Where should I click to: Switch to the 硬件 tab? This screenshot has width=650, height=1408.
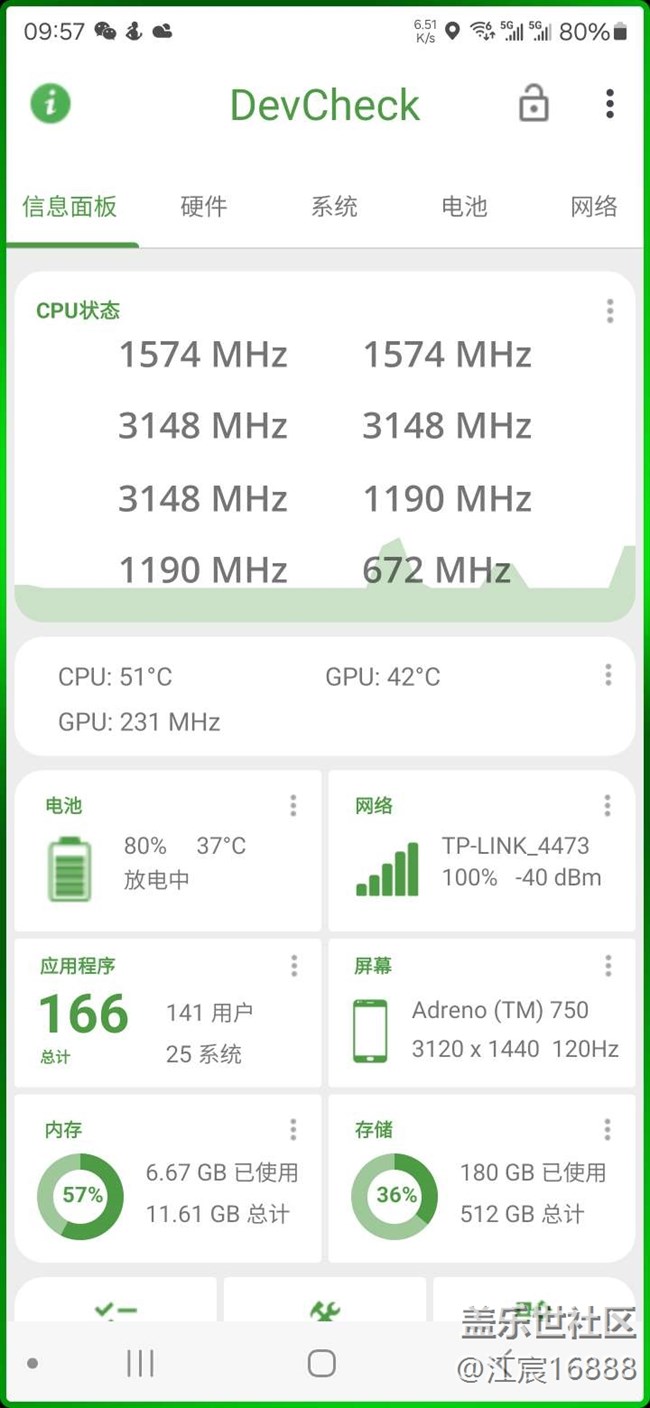click(204, 207)
